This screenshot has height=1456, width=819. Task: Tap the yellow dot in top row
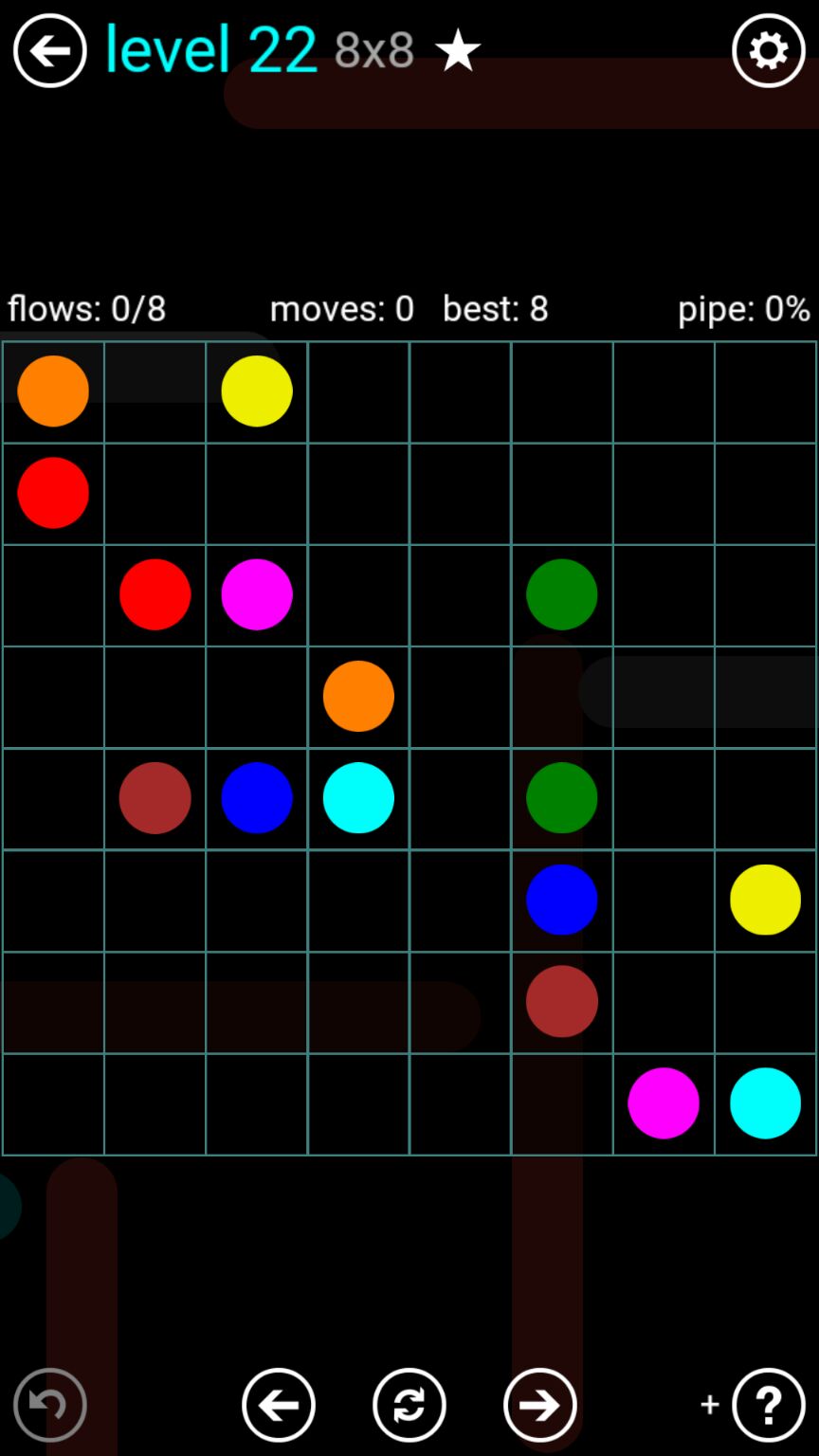[256, 391]
